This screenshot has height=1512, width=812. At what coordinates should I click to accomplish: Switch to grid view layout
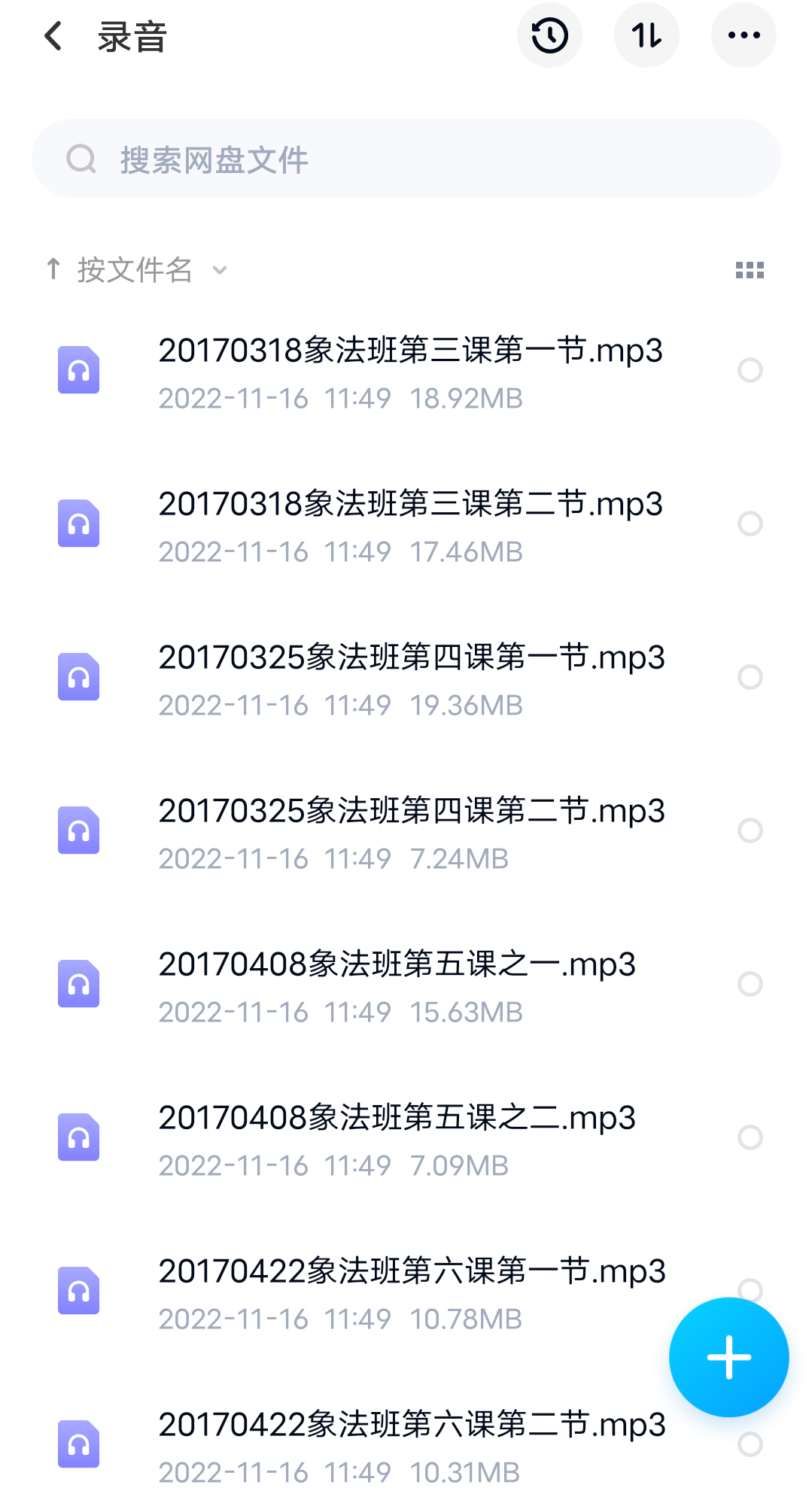(750, 269)
